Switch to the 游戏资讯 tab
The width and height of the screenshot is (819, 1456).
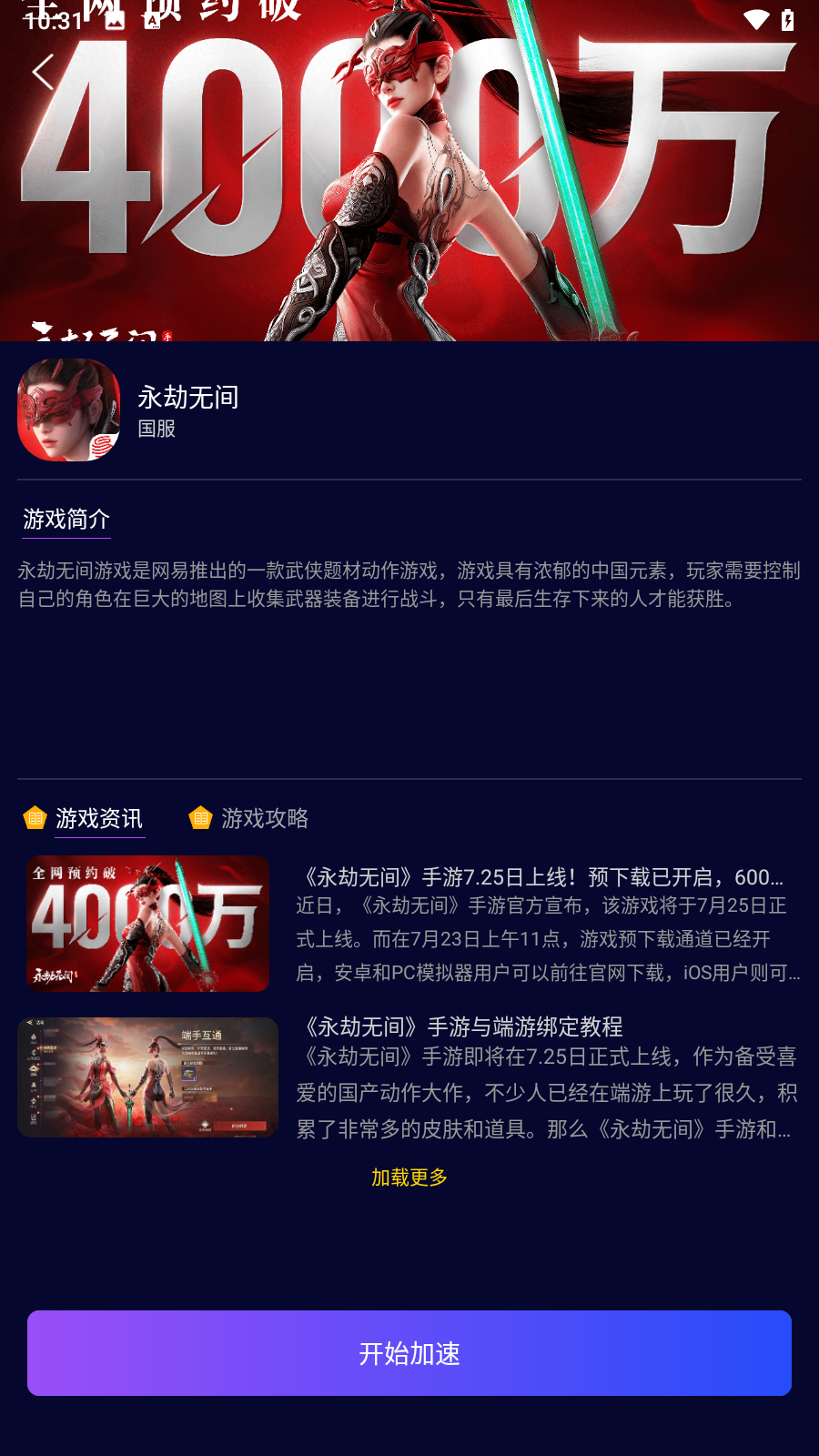point(98,819)
